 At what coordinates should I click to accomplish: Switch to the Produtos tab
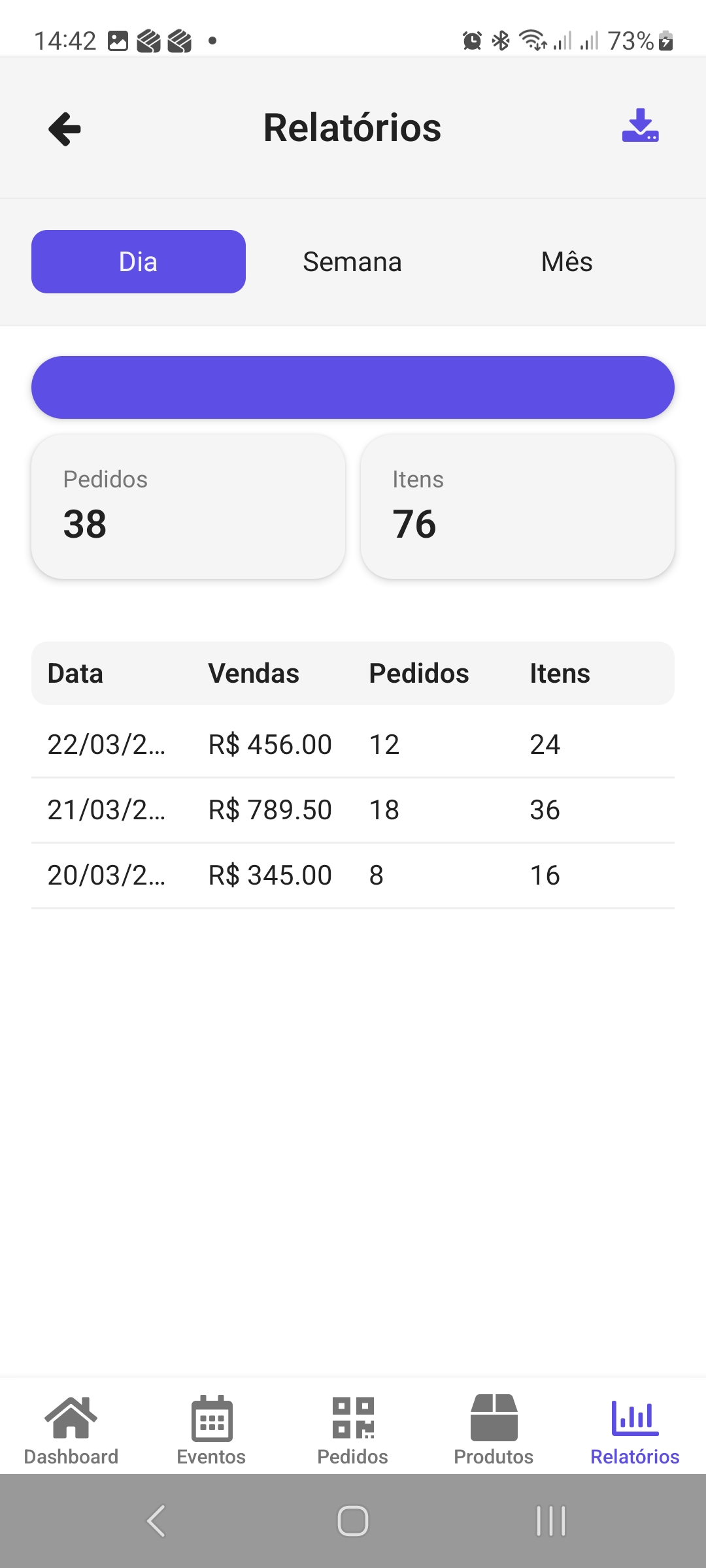494,1429
